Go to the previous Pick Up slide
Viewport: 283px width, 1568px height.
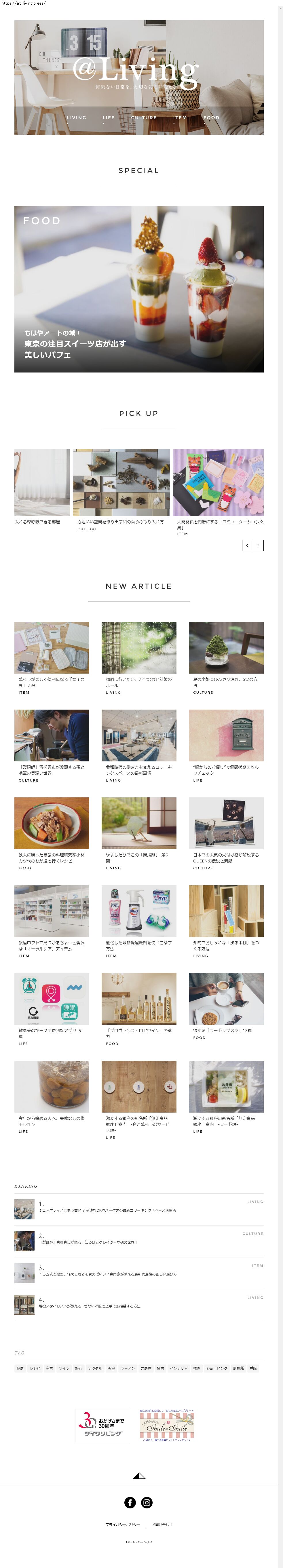tap(247, 546)
